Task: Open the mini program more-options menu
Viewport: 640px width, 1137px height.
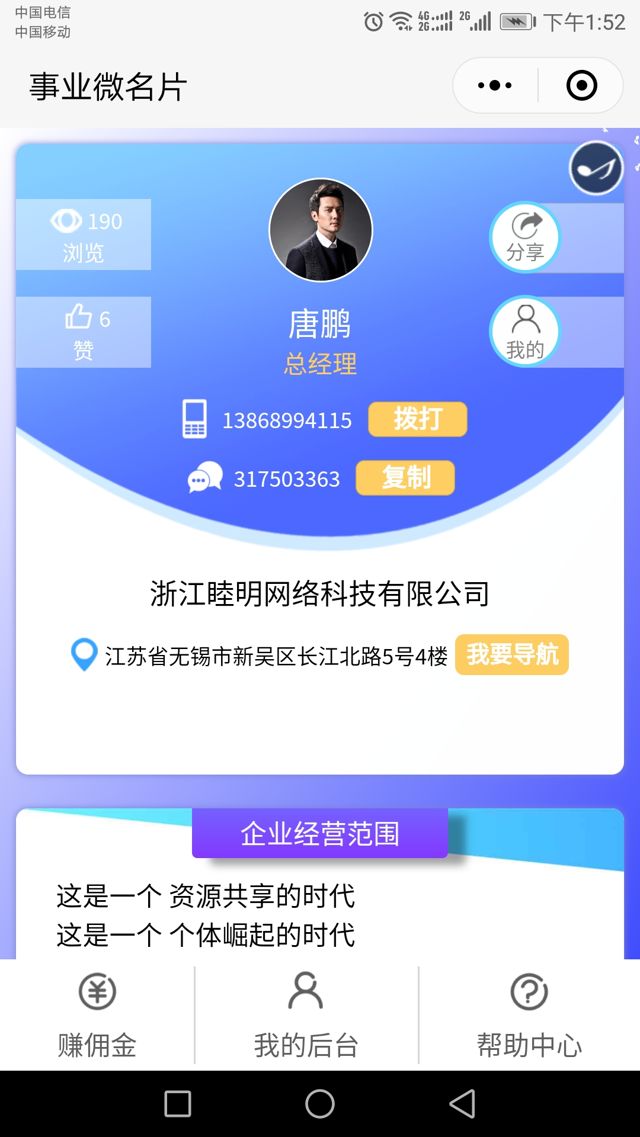Action: tap(495, 86)
